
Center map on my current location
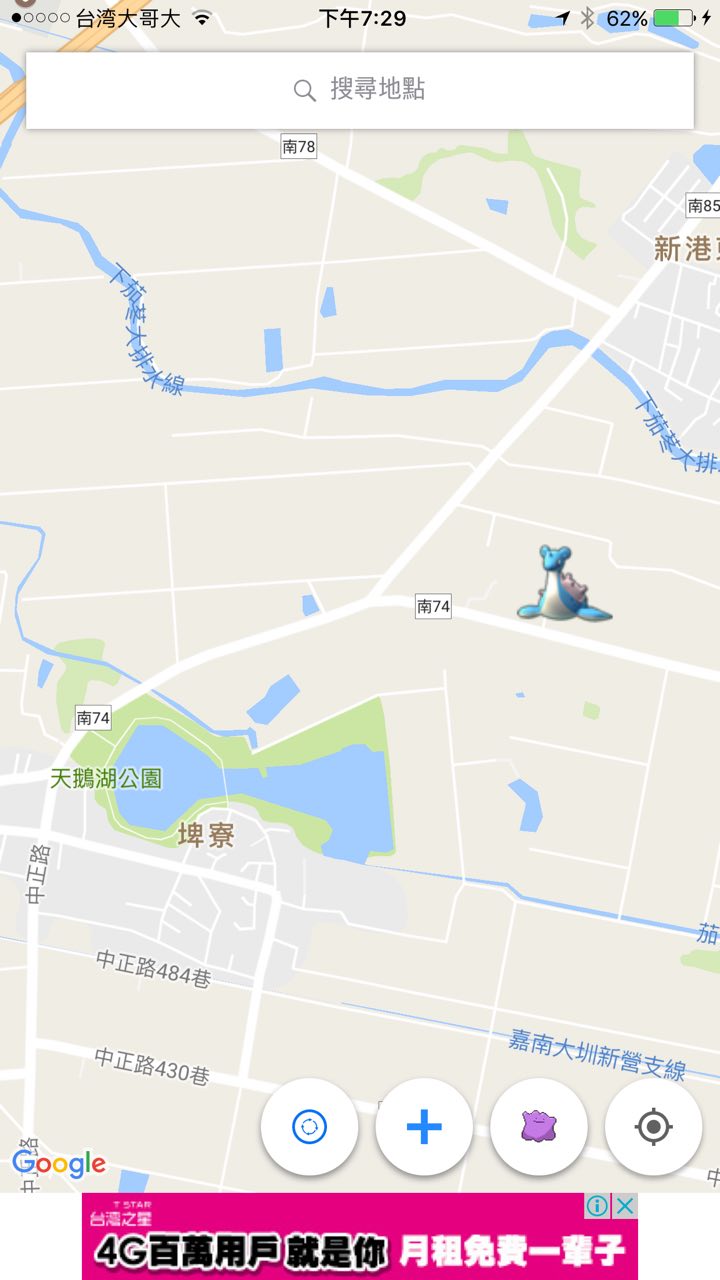point(654,1127)
